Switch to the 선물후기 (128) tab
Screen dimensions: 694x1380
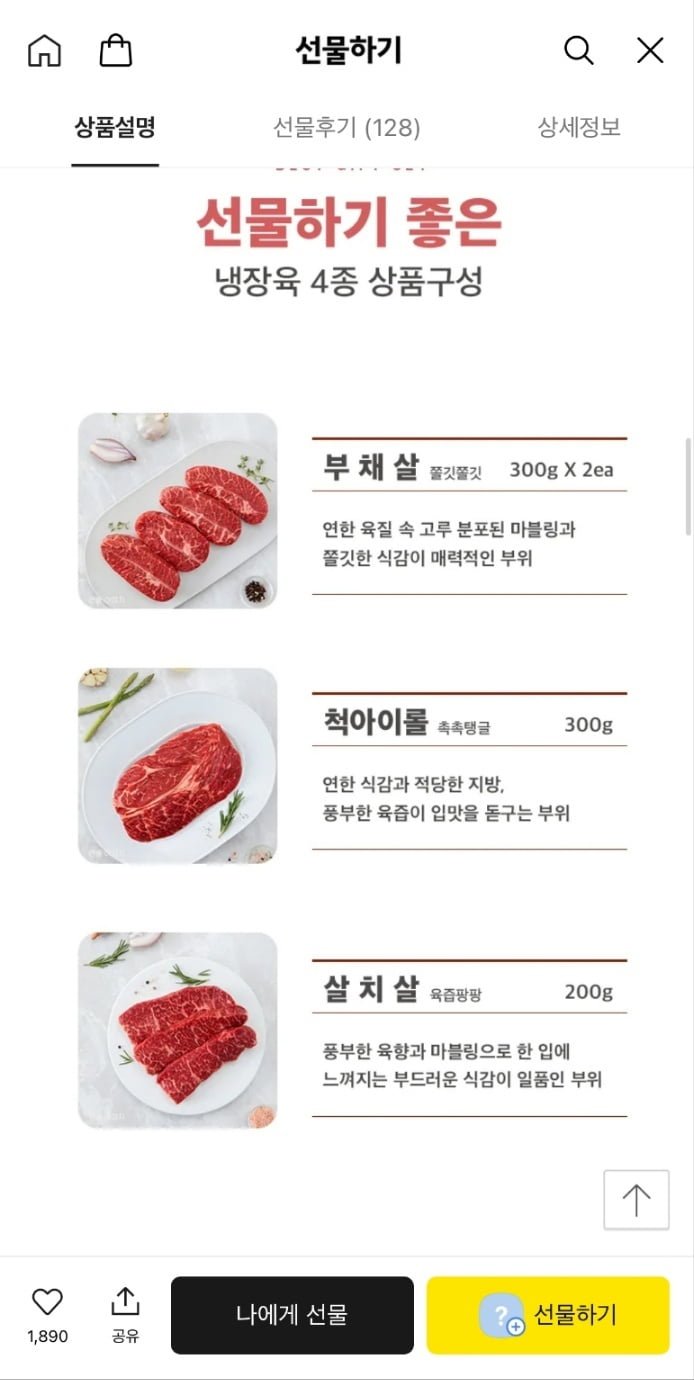tap(347, 128)
